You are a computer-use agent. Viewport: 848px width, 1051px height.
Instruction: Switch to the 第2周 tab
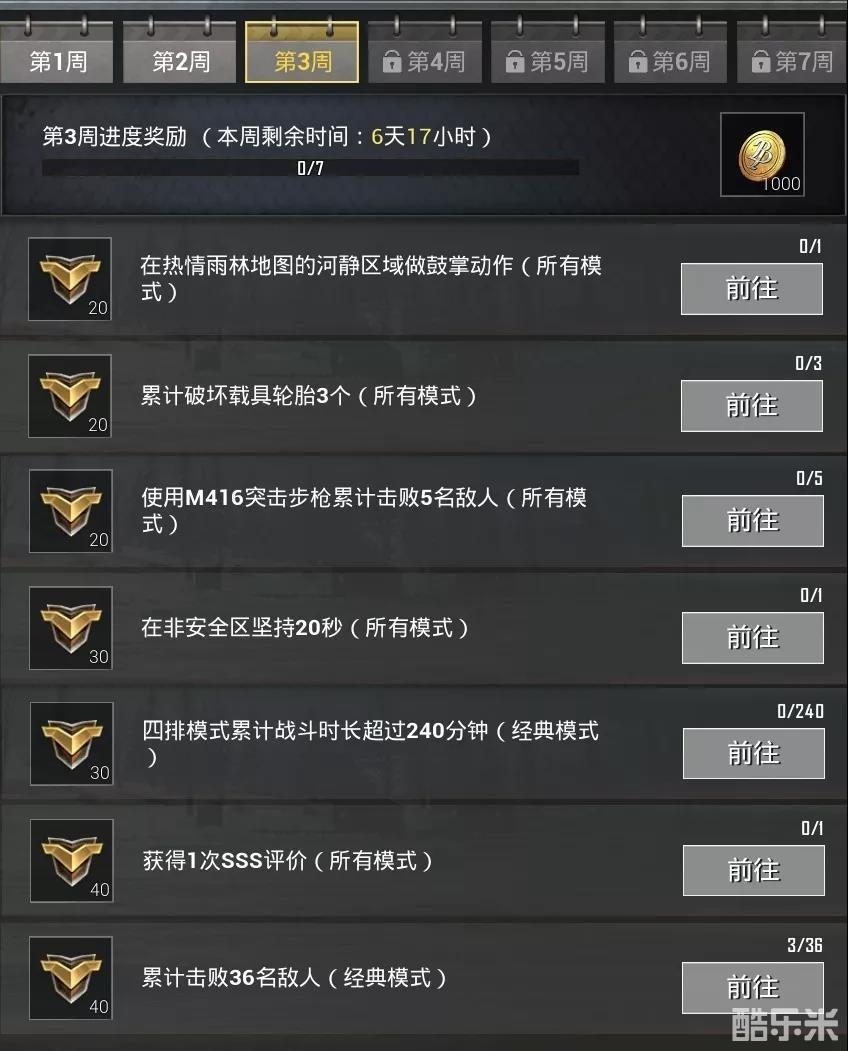[x=179, y=62]
